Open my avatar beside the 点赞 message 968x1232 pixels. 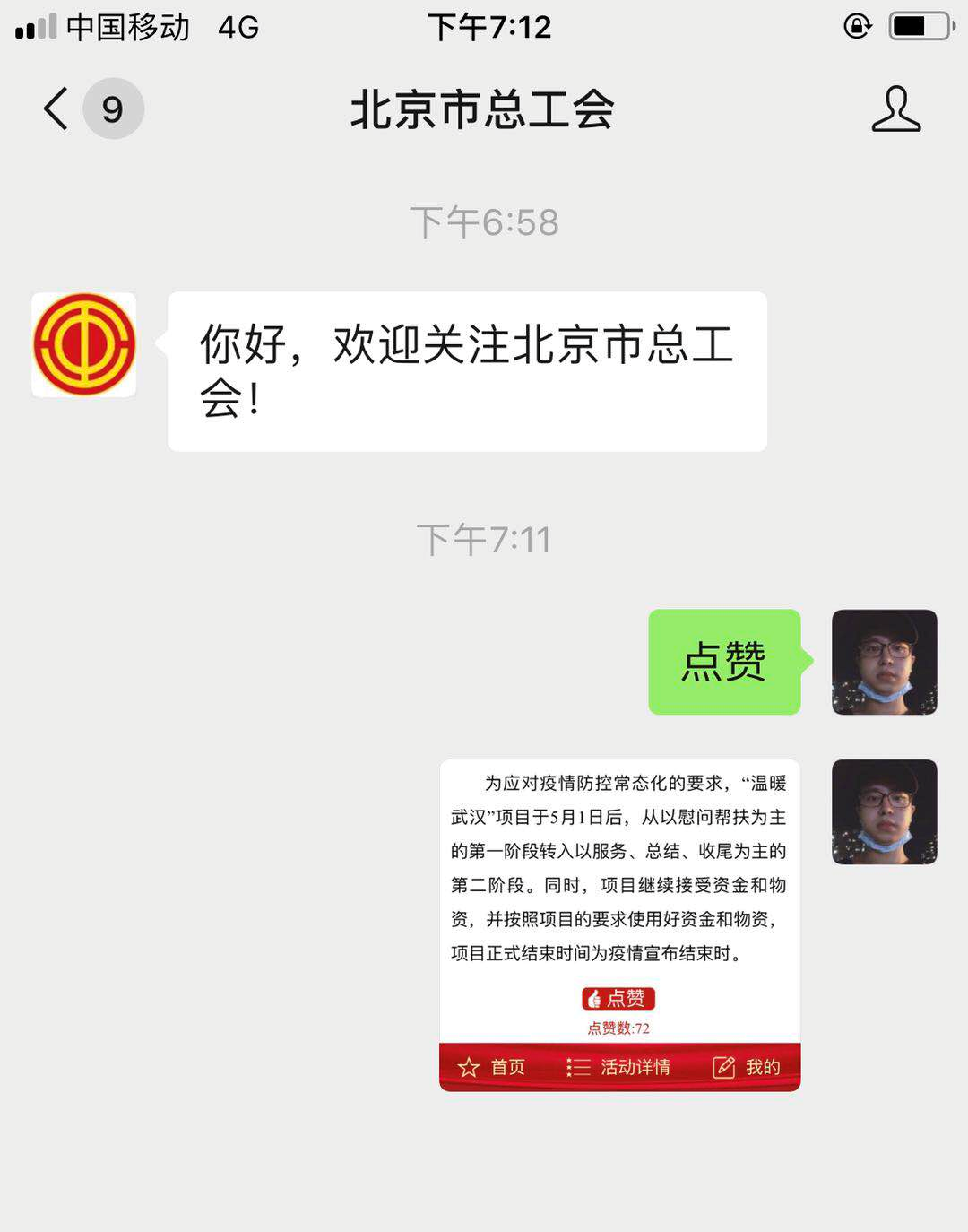point(884,662)
